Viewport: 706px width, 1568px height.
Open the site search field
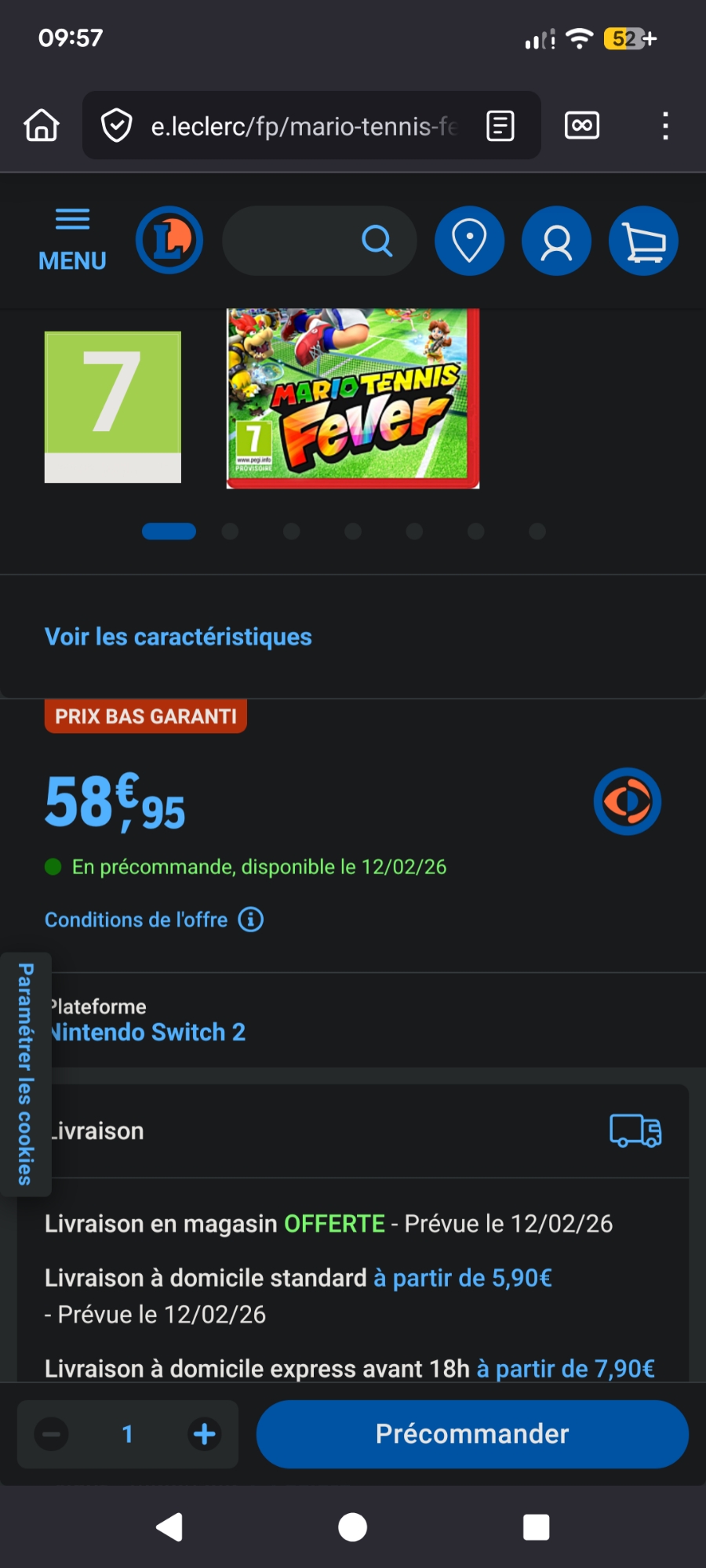point(318,241)
